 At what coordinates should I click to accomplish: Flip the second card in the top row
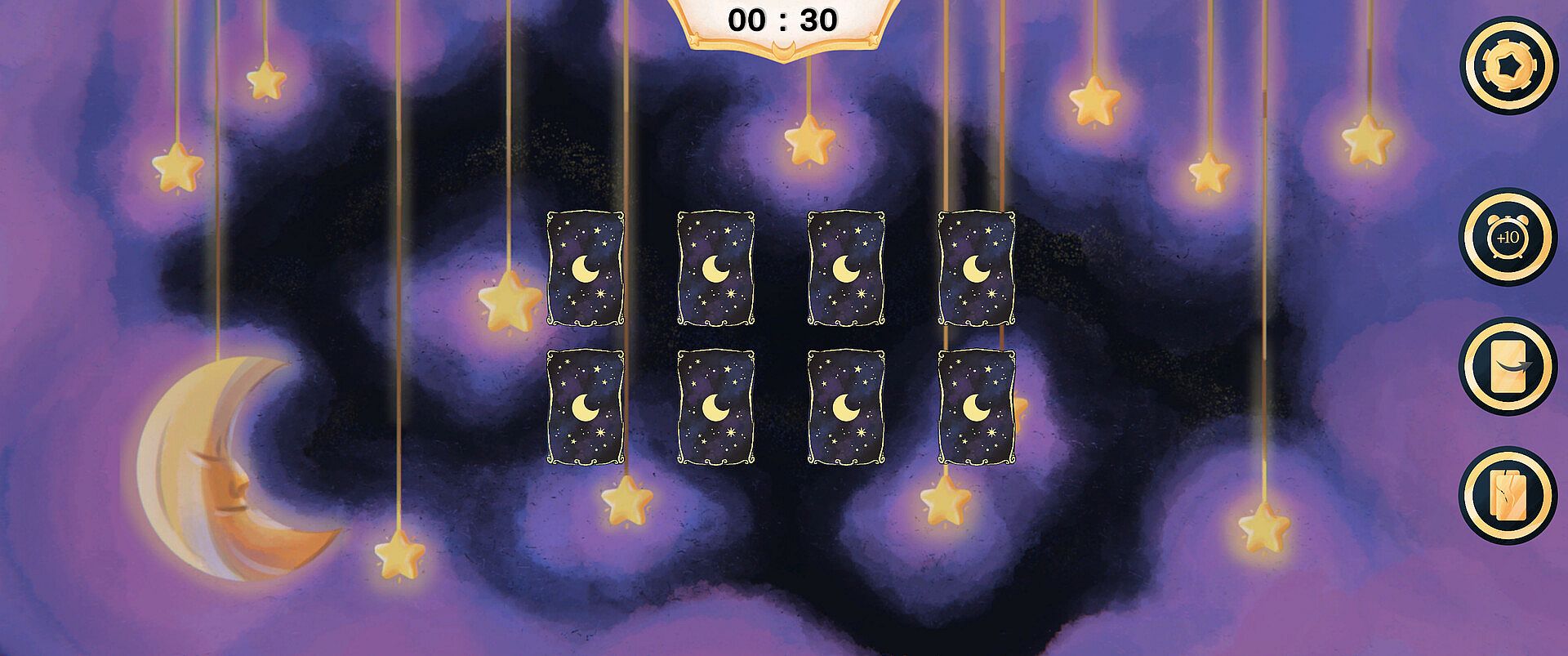coord(715,269)
